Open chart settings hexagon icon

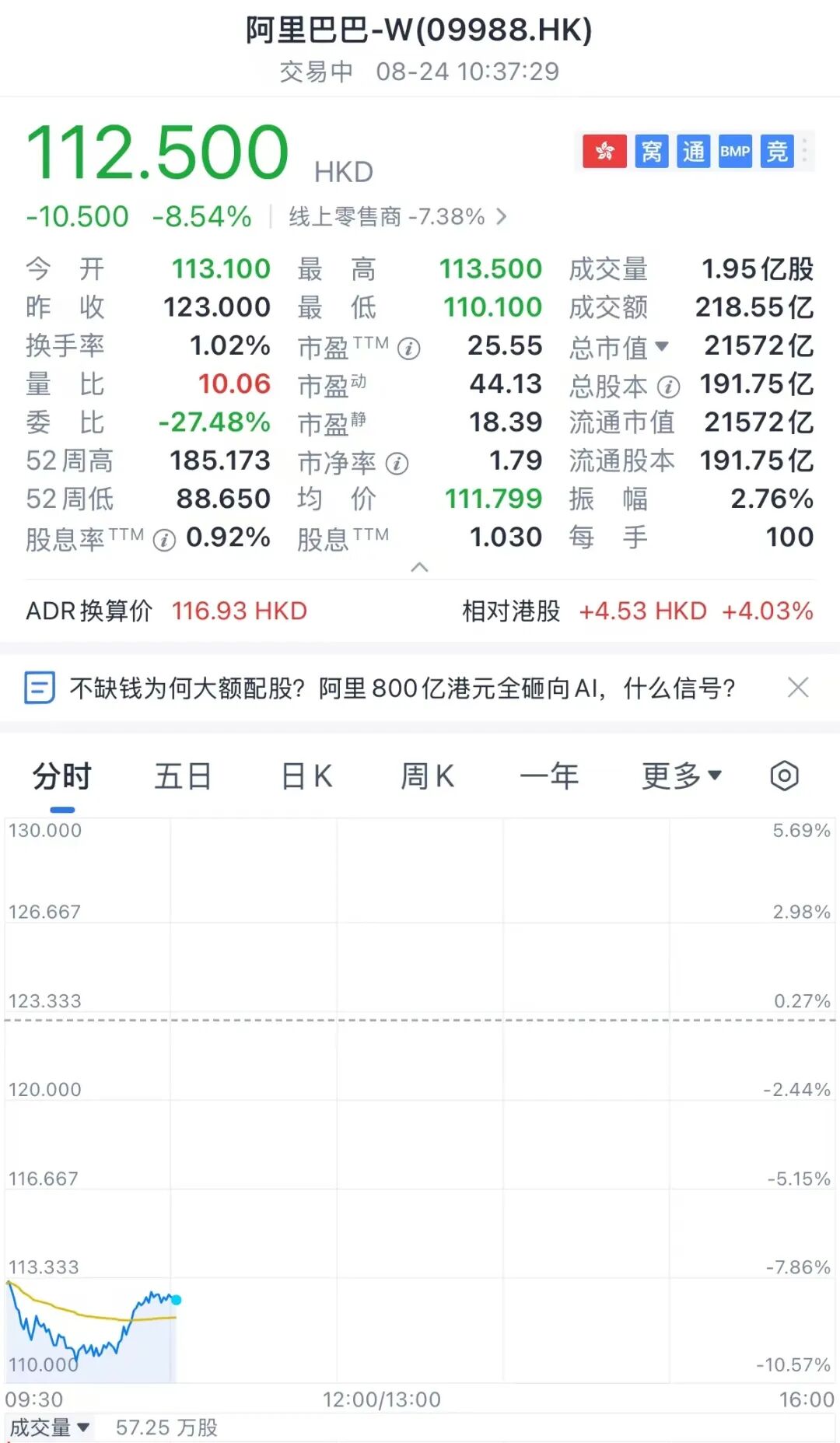tap(784, 776)
